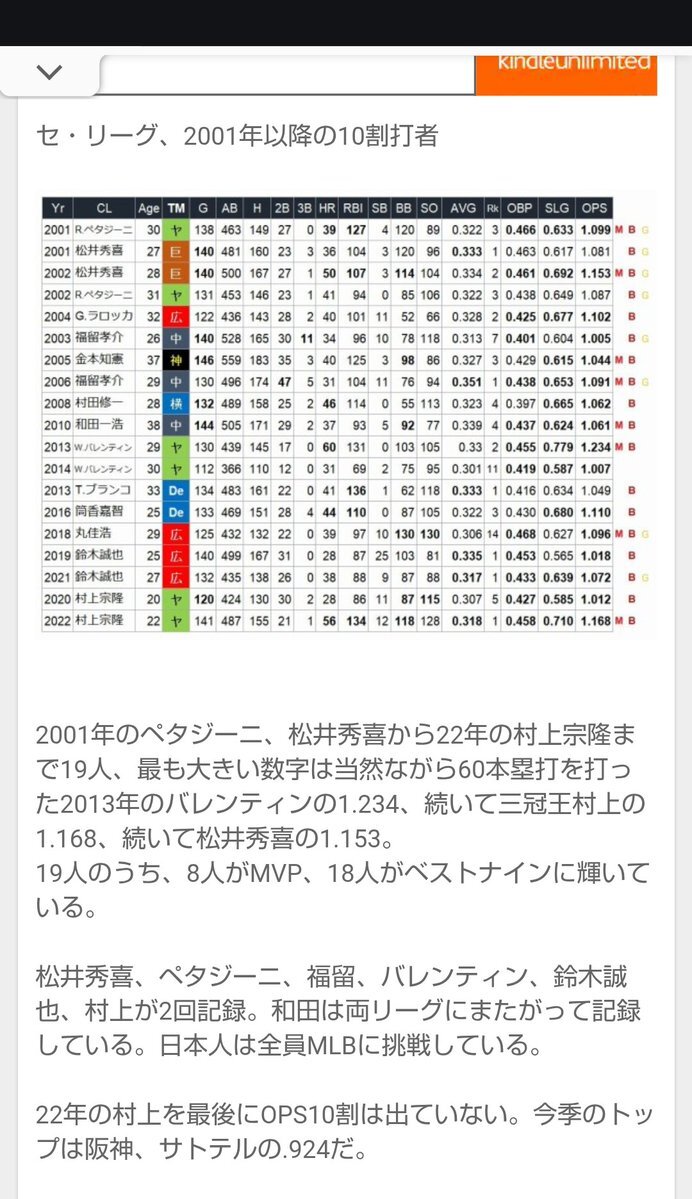Open the Kindle Unlimited advertisement
The height and width of the screenshot is (1199, 692).
(x=565, y=68)
